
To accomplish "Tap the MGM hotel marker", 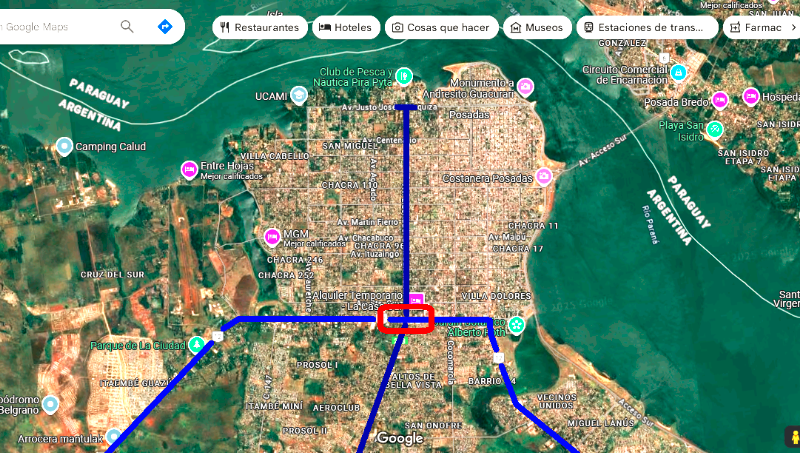I will 271,236.
